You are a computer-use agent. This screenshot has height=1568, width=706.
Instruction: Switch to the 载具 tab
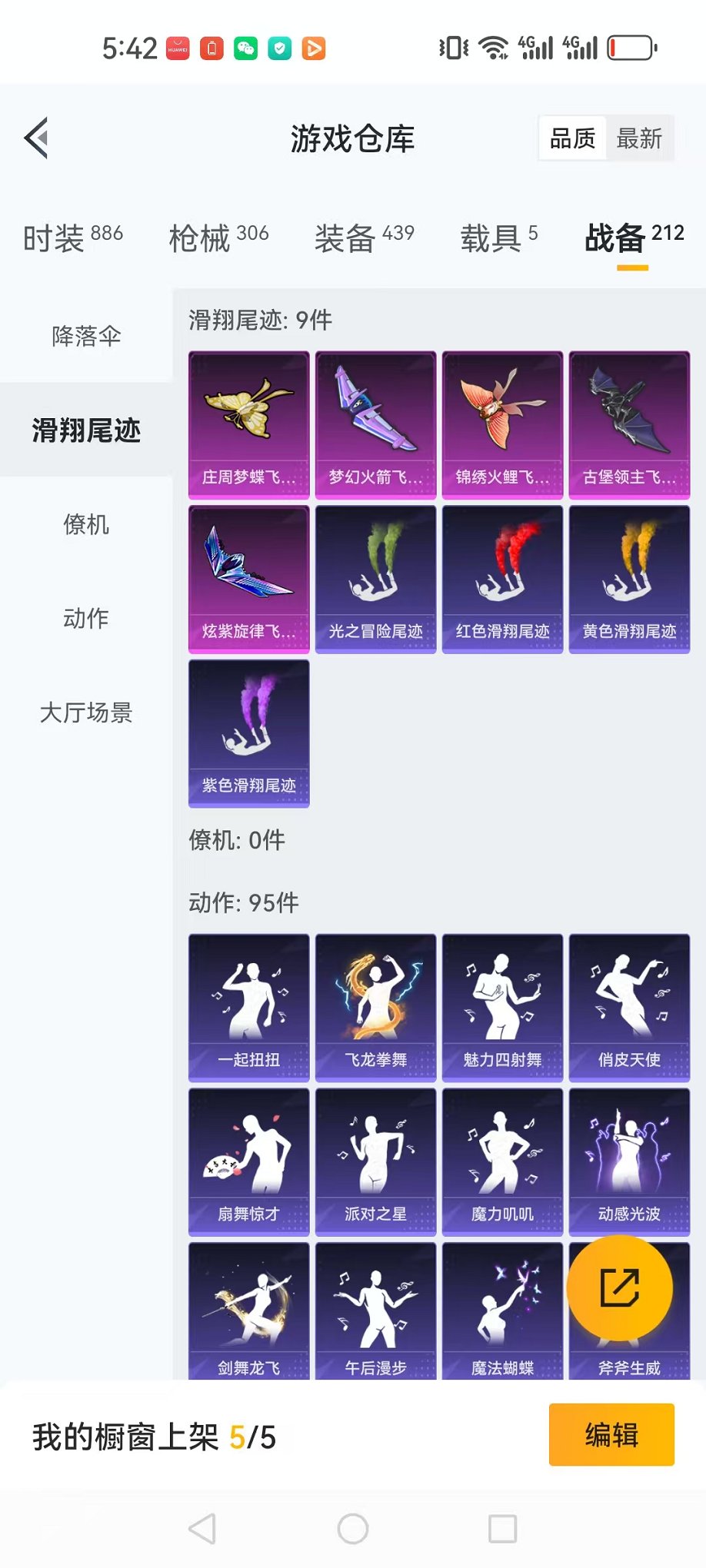(499, 237)
